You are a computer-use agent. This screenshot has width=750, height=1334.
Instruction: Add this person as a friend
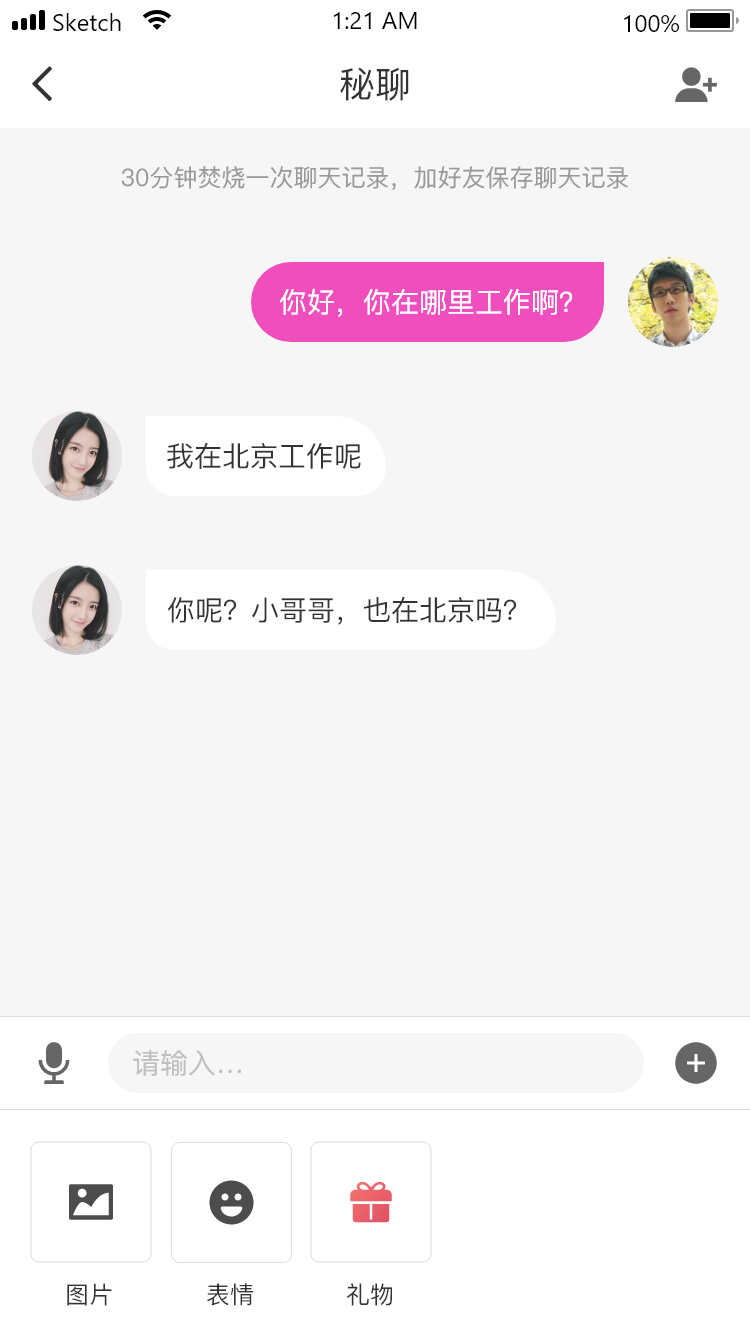click(695, 85)
